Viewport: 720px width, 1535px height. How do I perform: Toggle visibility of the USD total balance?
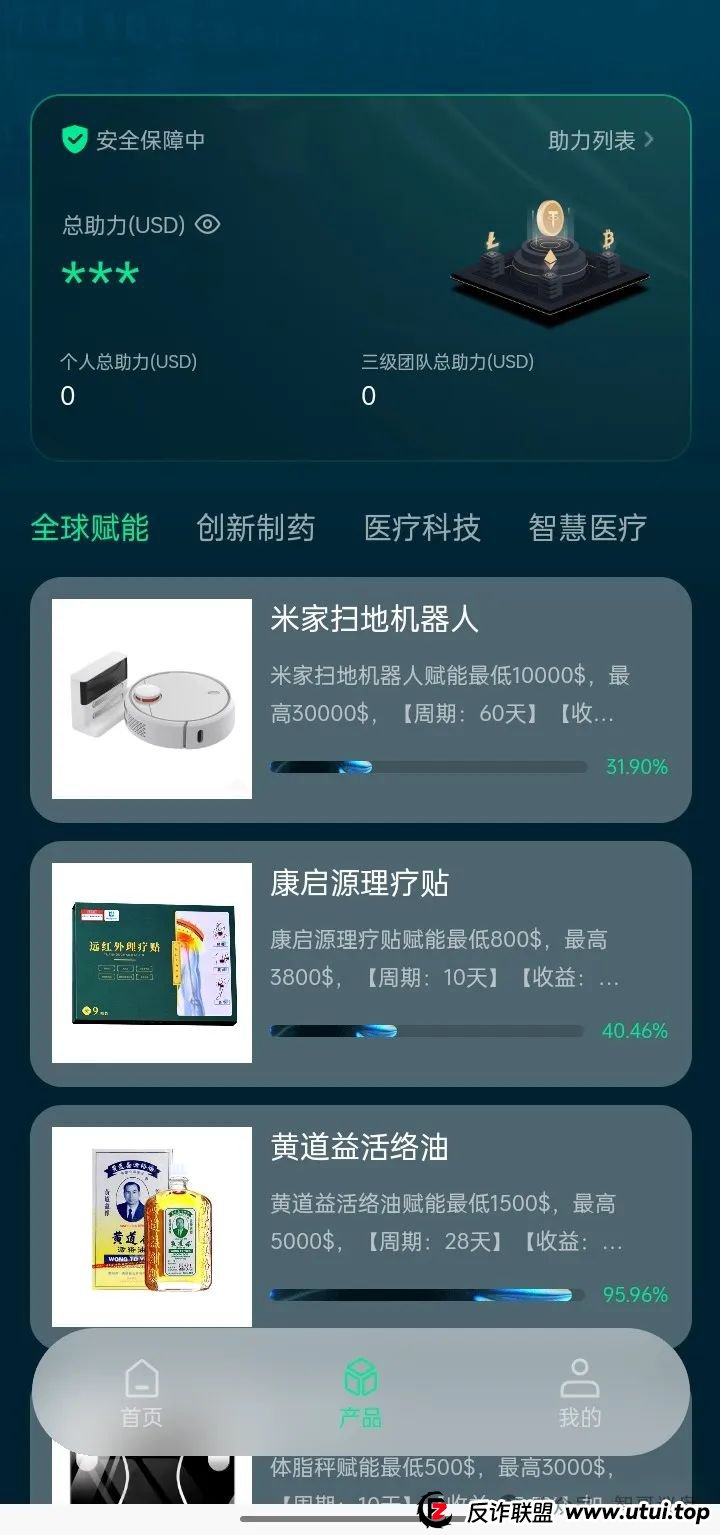click(x=208, y=225)
